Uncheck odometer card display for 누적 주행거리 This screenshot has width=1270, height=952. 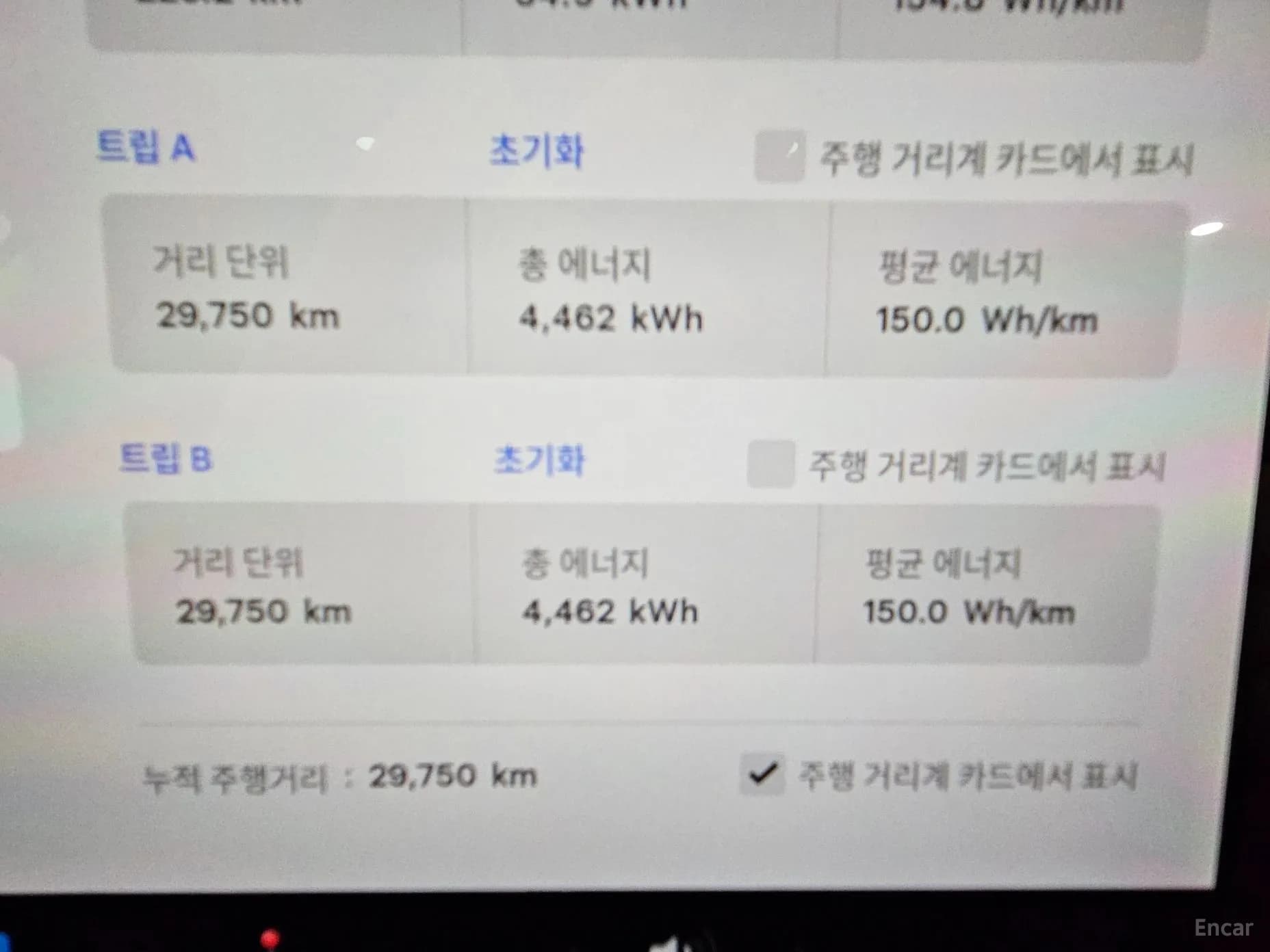[x=762, y=773]
